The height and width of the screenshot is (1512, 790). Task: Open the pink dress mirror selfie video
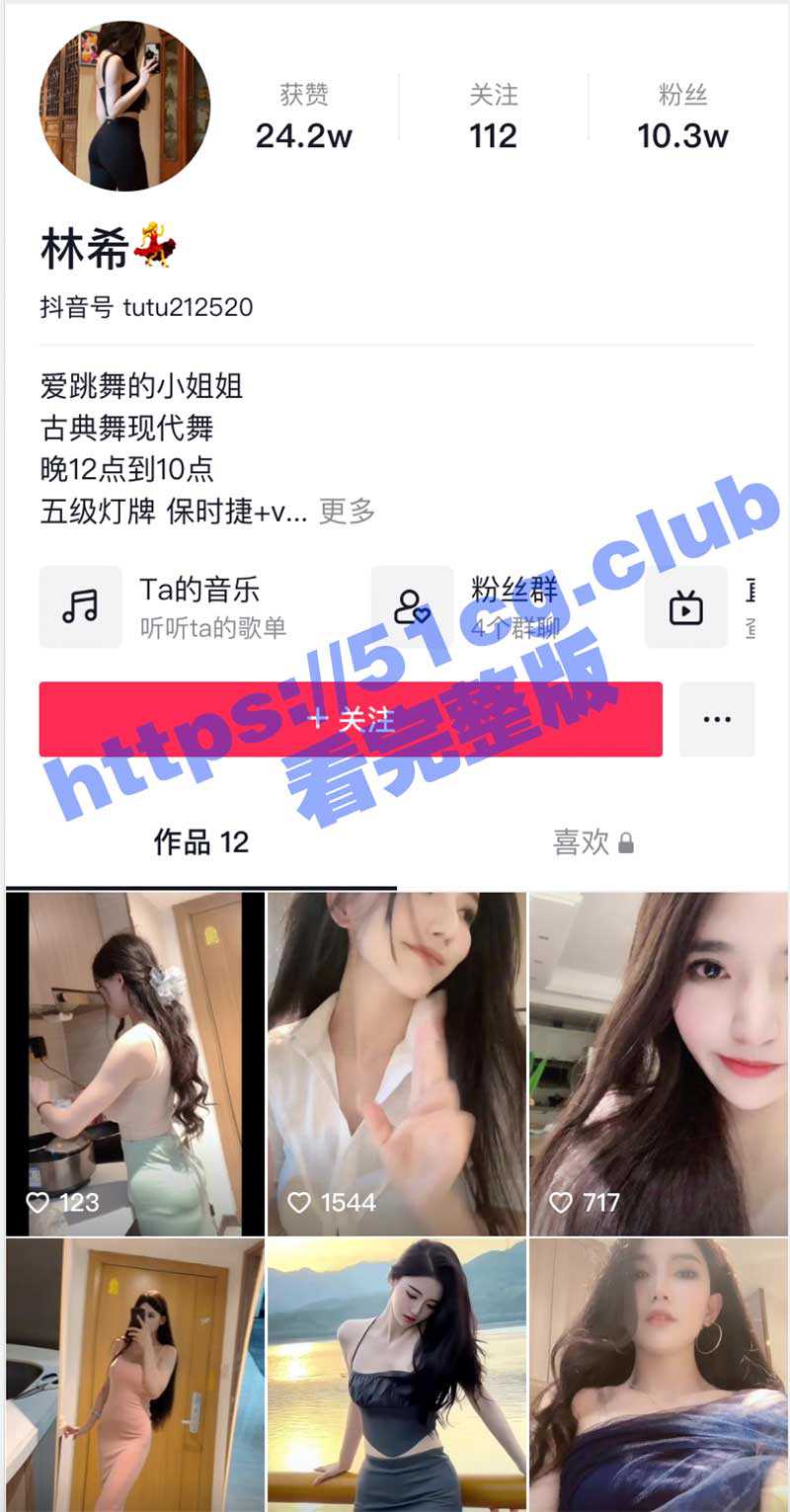point(135,1375)
